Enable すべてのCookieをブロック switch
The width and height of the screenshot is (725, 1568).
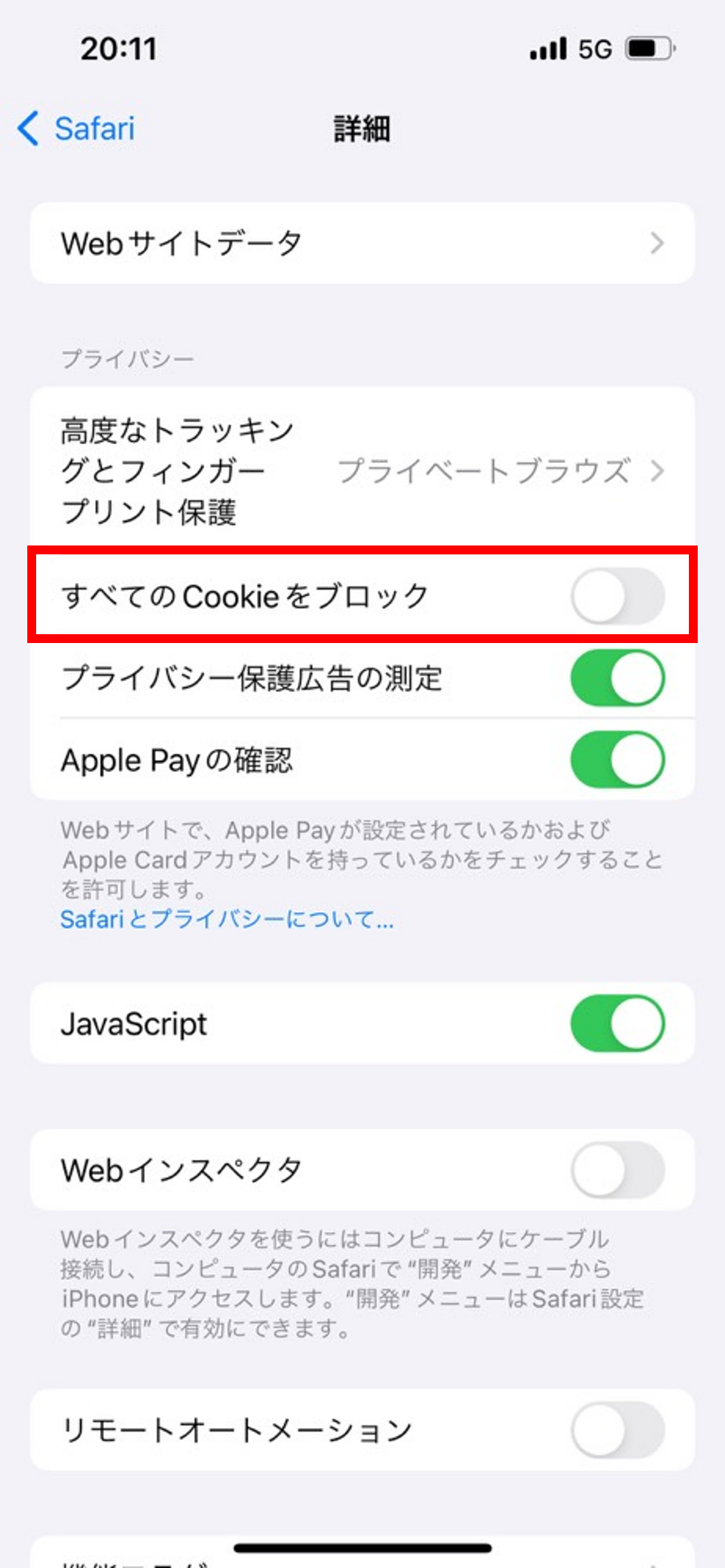(618, 596)
